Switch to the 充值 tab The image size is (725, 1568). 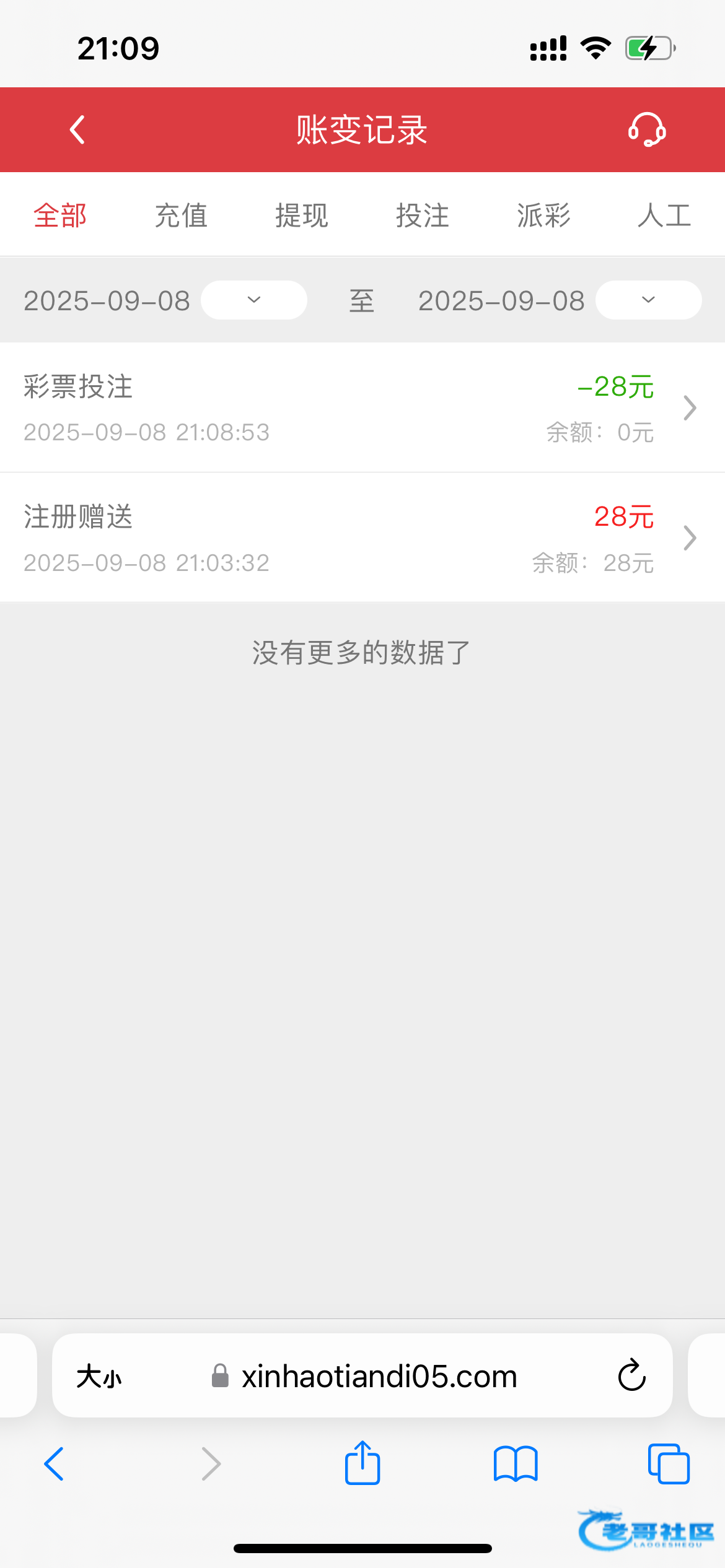click(181, 216)
